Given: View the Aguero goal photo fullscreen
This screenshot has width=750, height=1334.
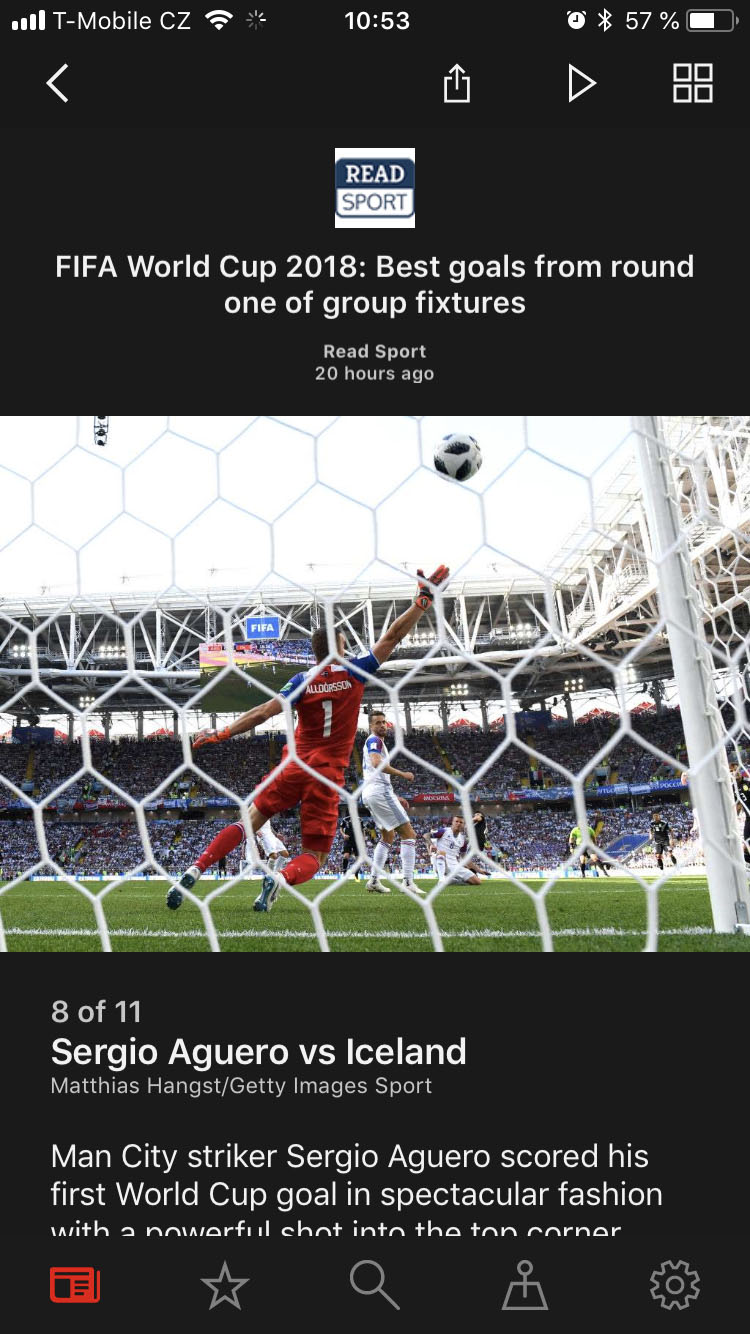Looking at the screenshot, I should [375, 683].
